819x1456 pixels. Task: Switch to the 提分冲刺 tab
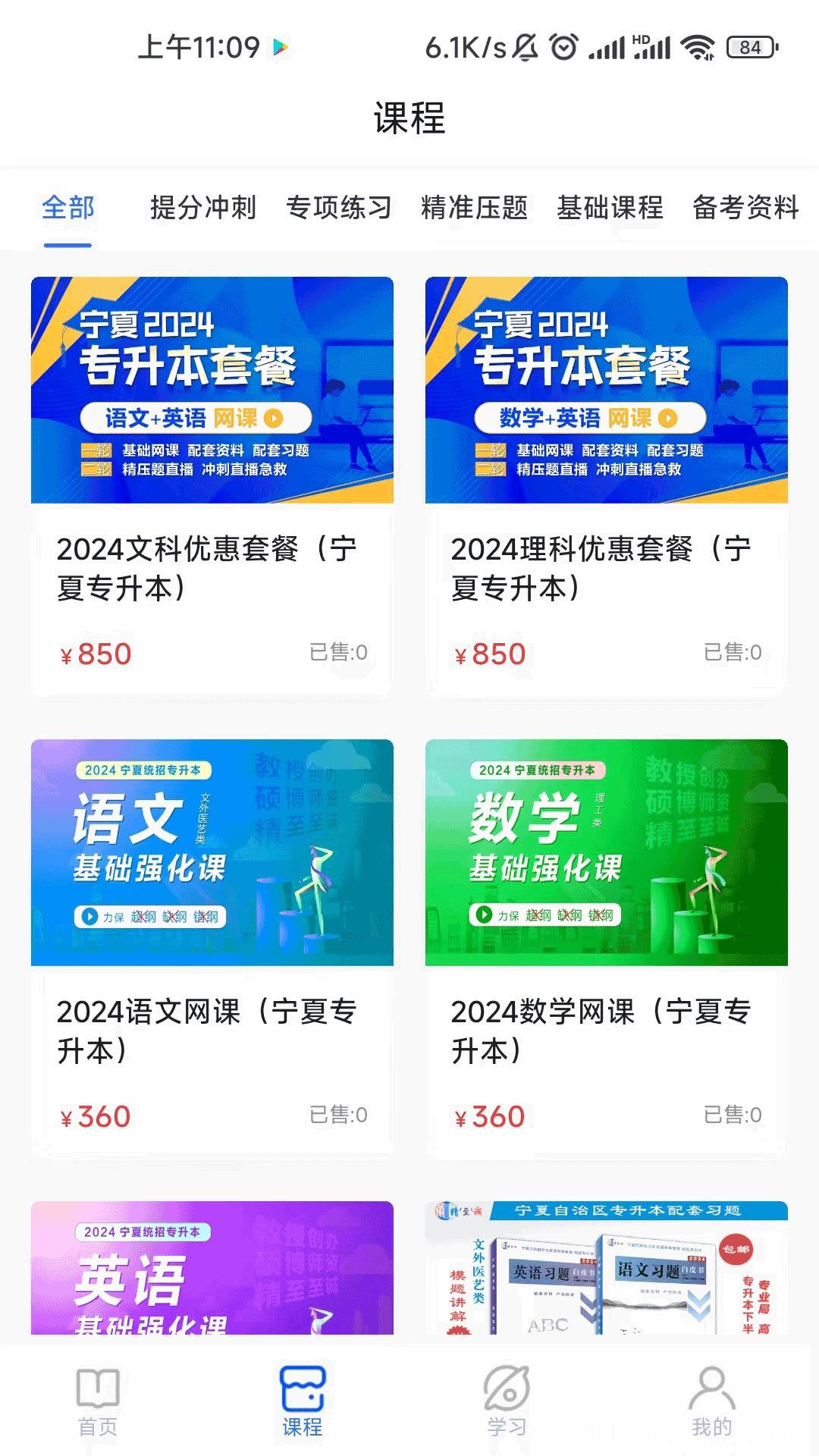pos(203,208)
